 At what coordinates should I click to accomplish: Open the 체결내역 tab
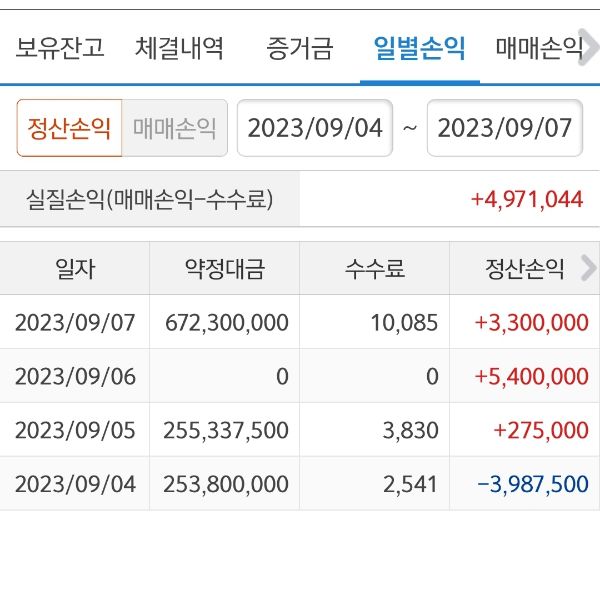(180, 48)
